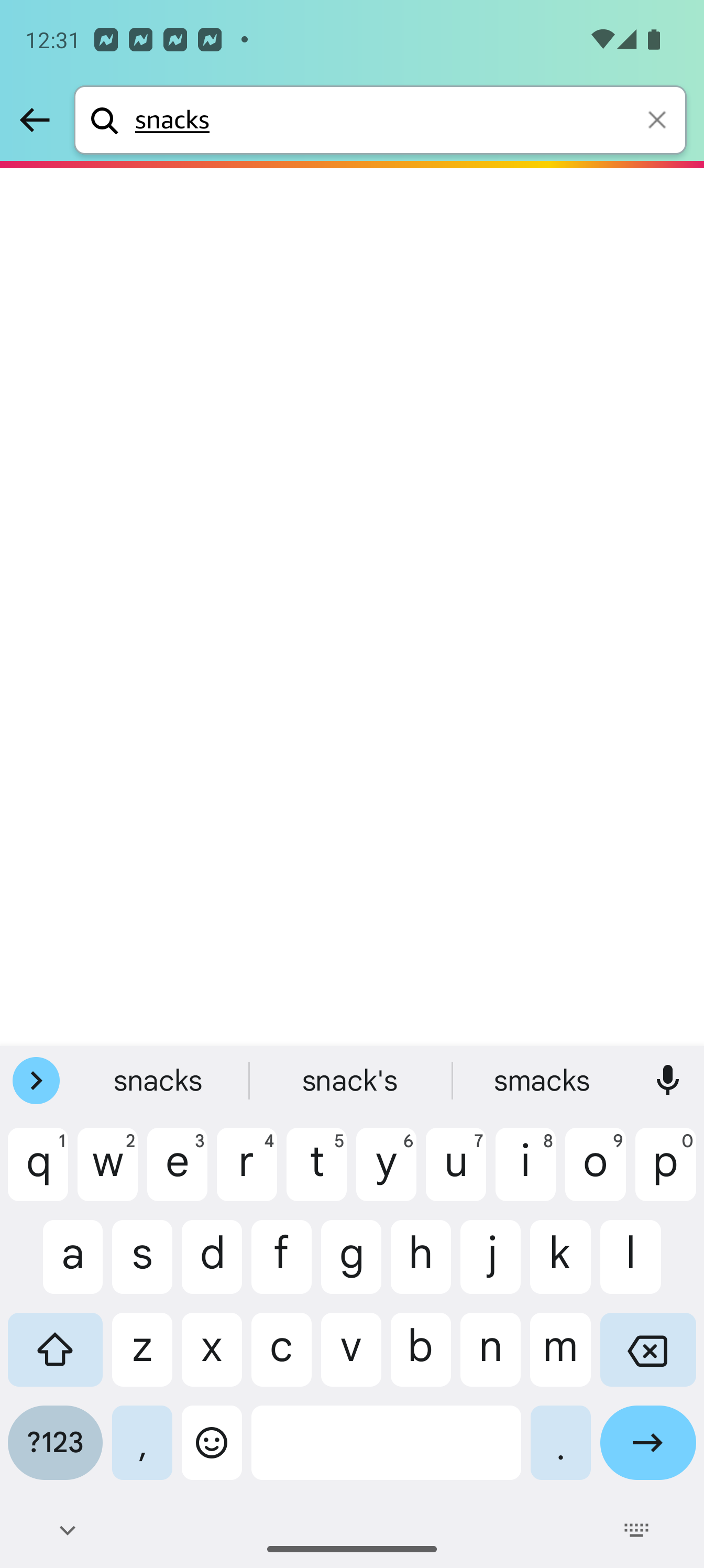Screen dimensions: 704x1568
Task: Hide the keyboard with the down chevron
Action: point(68,1530)
